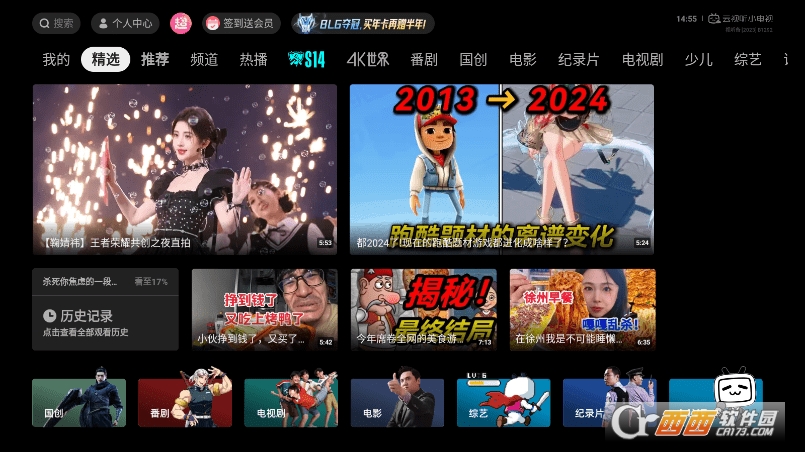This screenshot has height=452, width=805.
Task: Open 历史记录 watch history card
Action: pyautogui.click(x=105, y=321)
